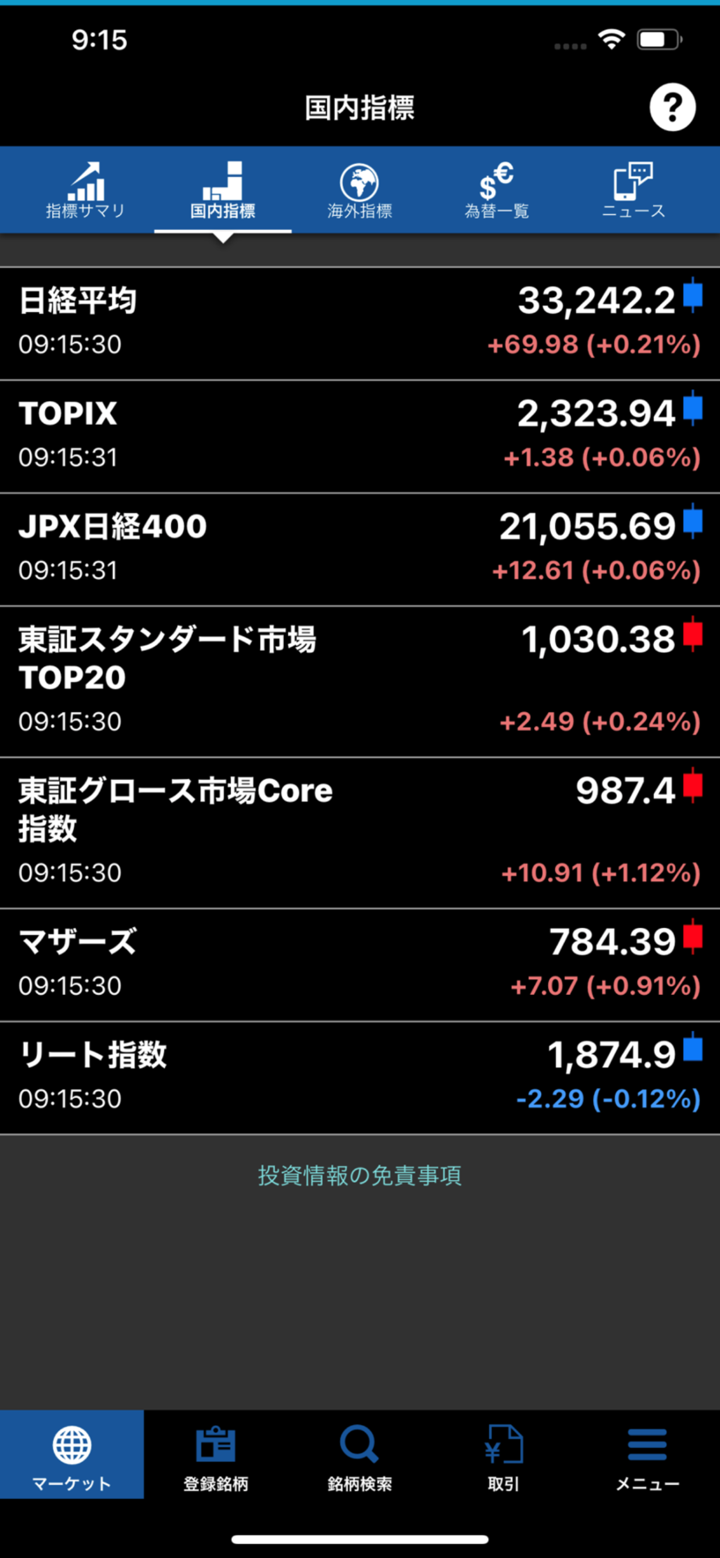Select the 国内指標 tab
The image size is (720, 1558).
(x=222, y=191)
